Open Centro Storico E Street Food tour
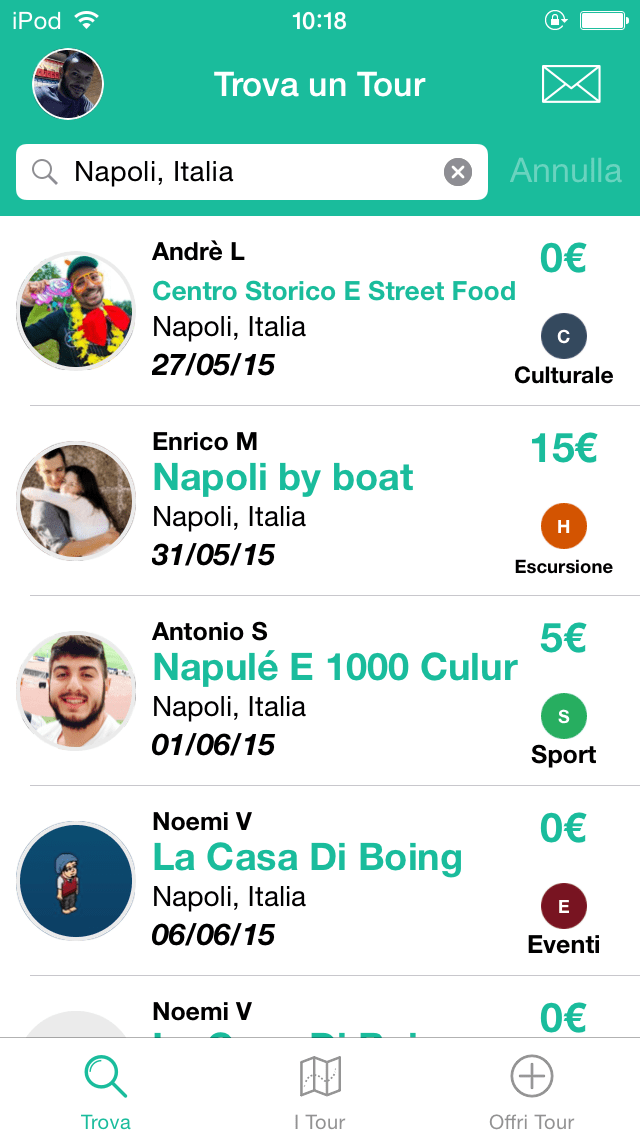 (334, 291)
